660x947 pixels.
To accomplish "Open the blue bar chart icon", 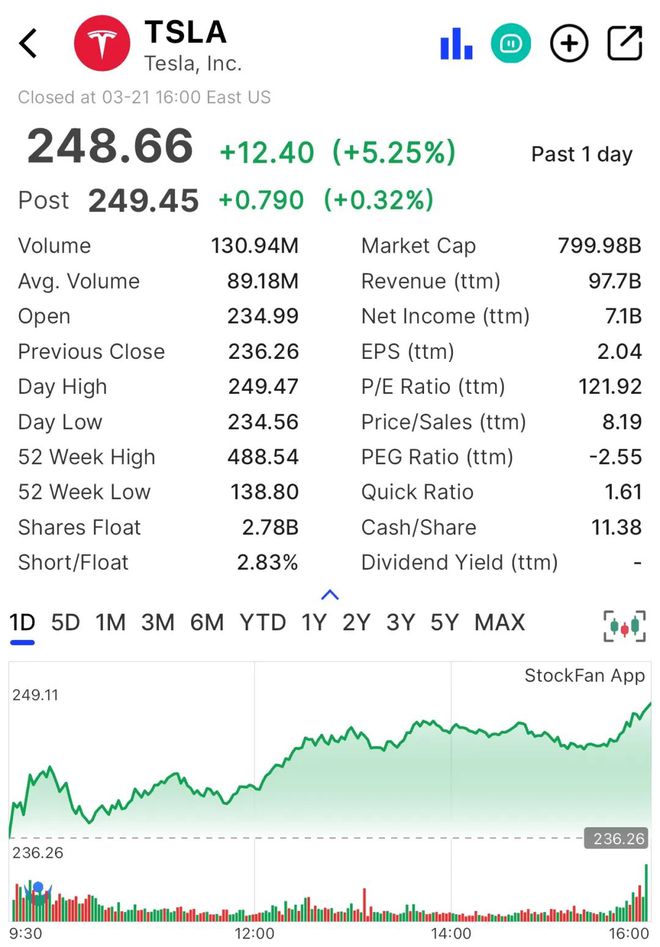I will click(x=456, y=44).
